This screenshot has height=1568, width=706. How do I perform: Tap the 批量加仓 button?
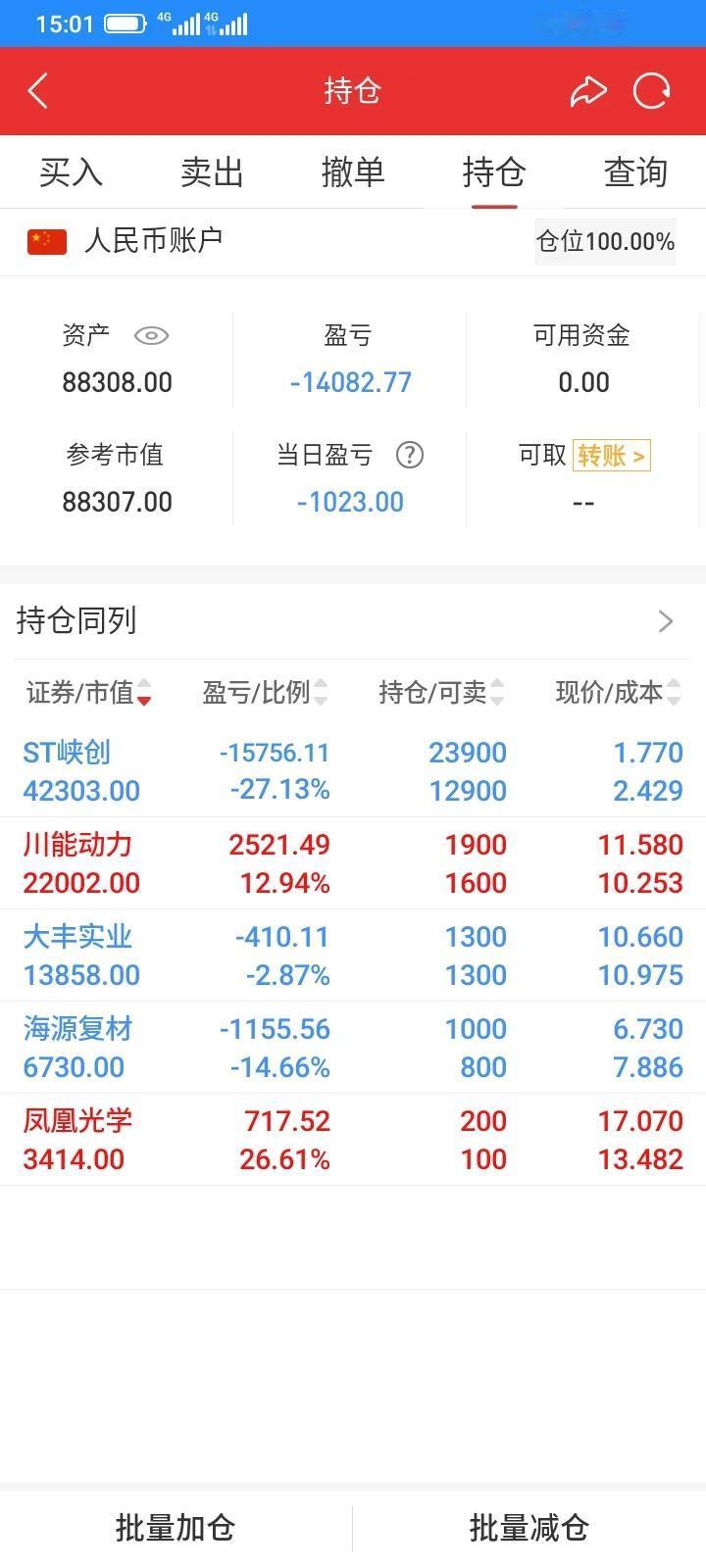tap(176, 1528)
